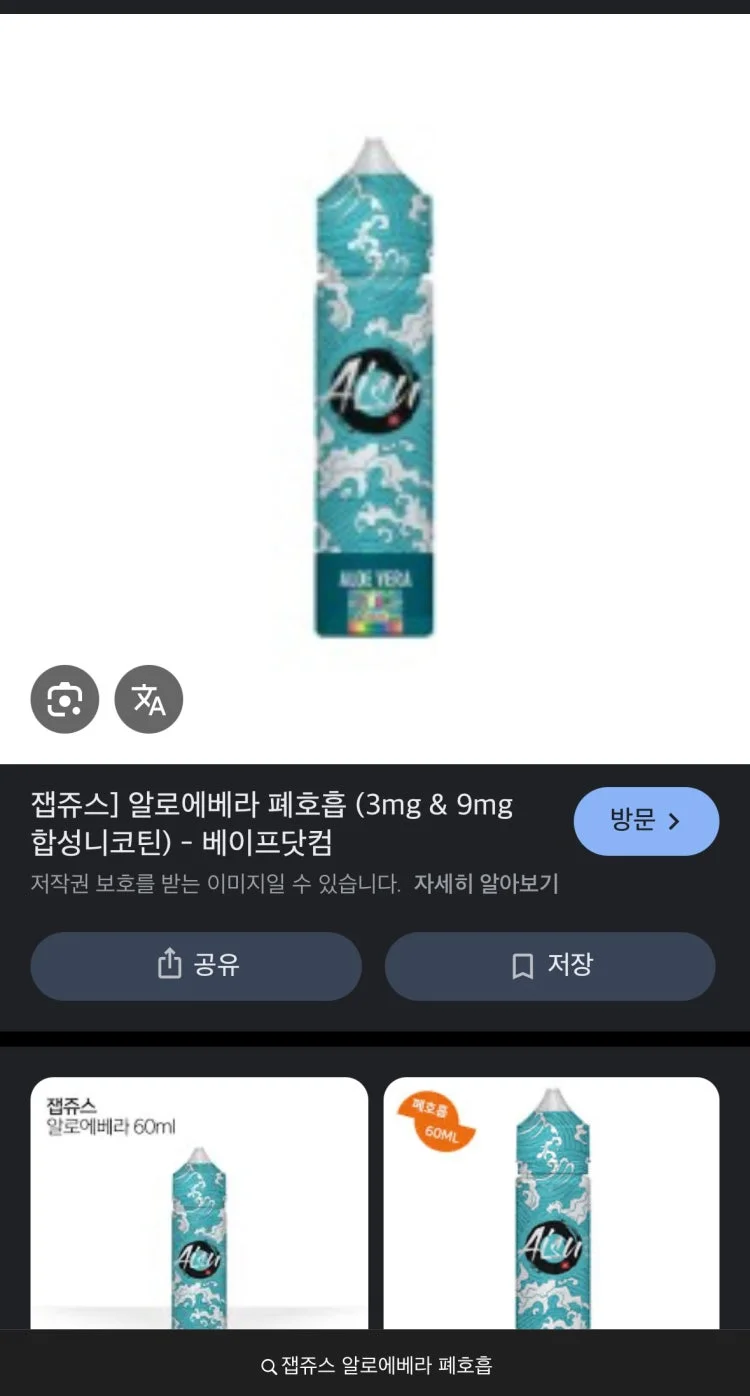Save the image with 저장 button
The width and height of the screenshot is (750, 1396).
pos(550,966)
